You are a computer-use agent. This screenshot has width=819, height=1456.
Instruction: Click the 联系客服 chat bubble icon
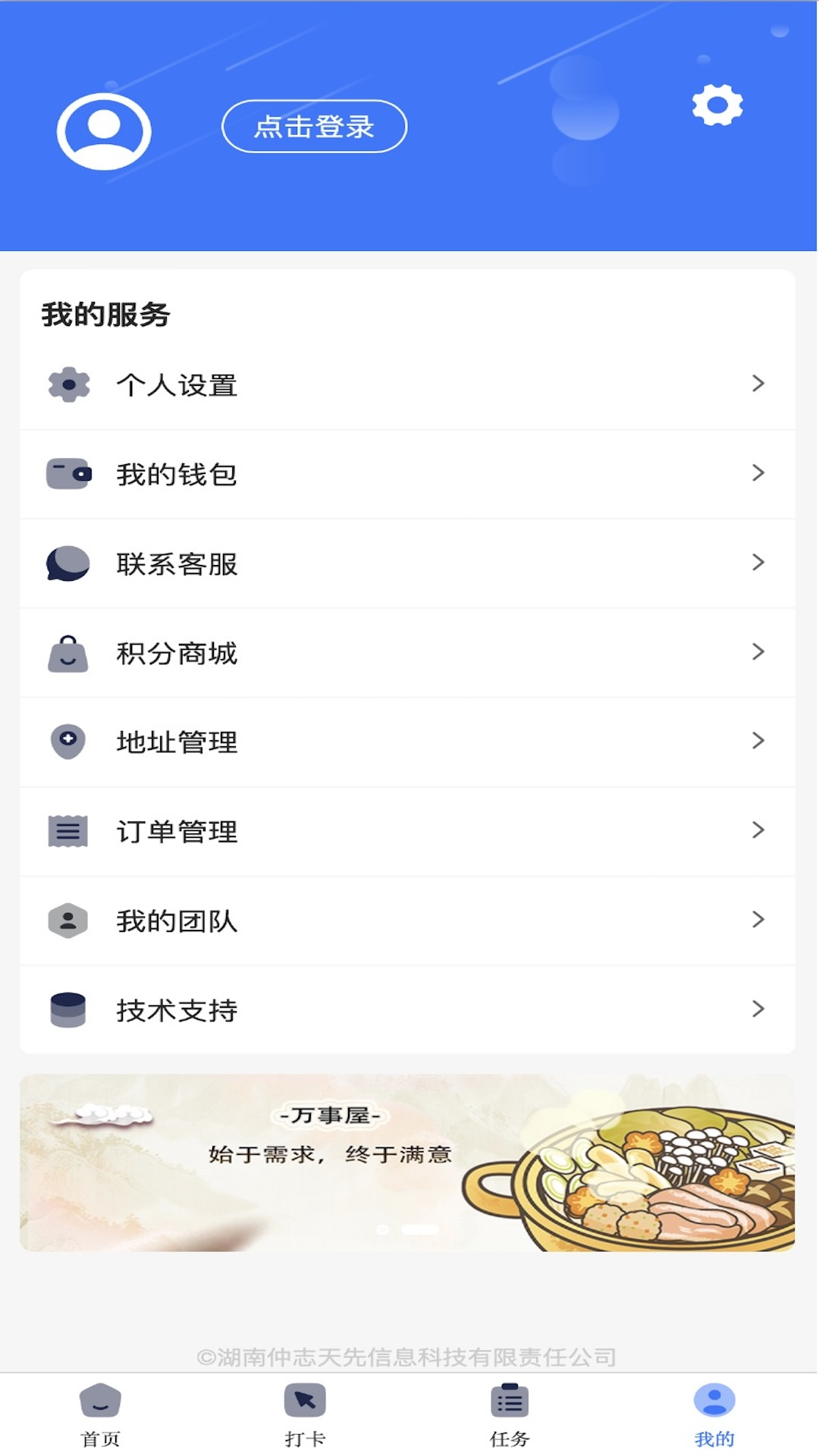(x=68, y=563)
